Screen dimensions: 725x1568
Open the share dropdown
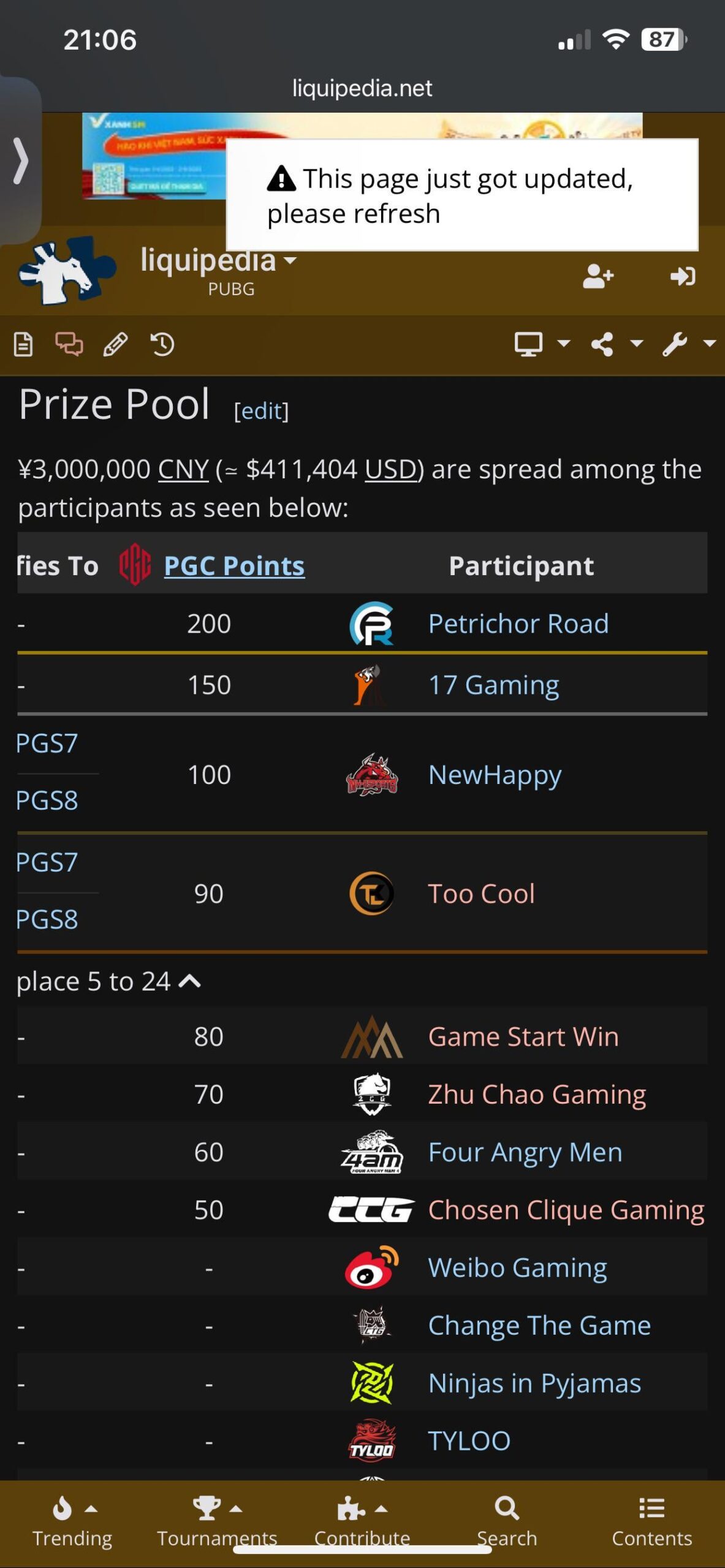tap(616, 344)
